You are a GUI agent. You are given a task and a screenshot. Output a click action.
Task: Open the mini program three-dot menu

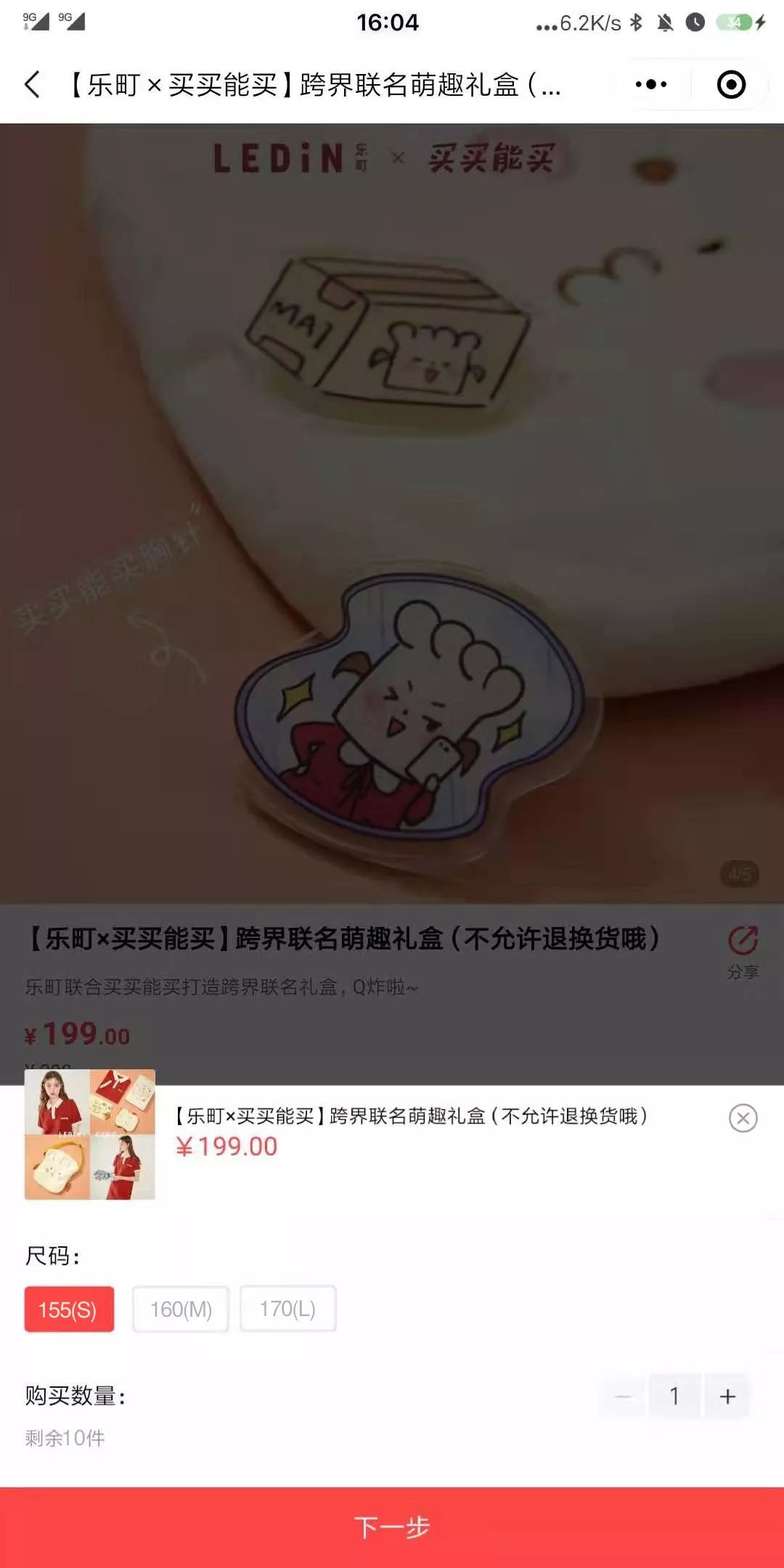point(650,85)
